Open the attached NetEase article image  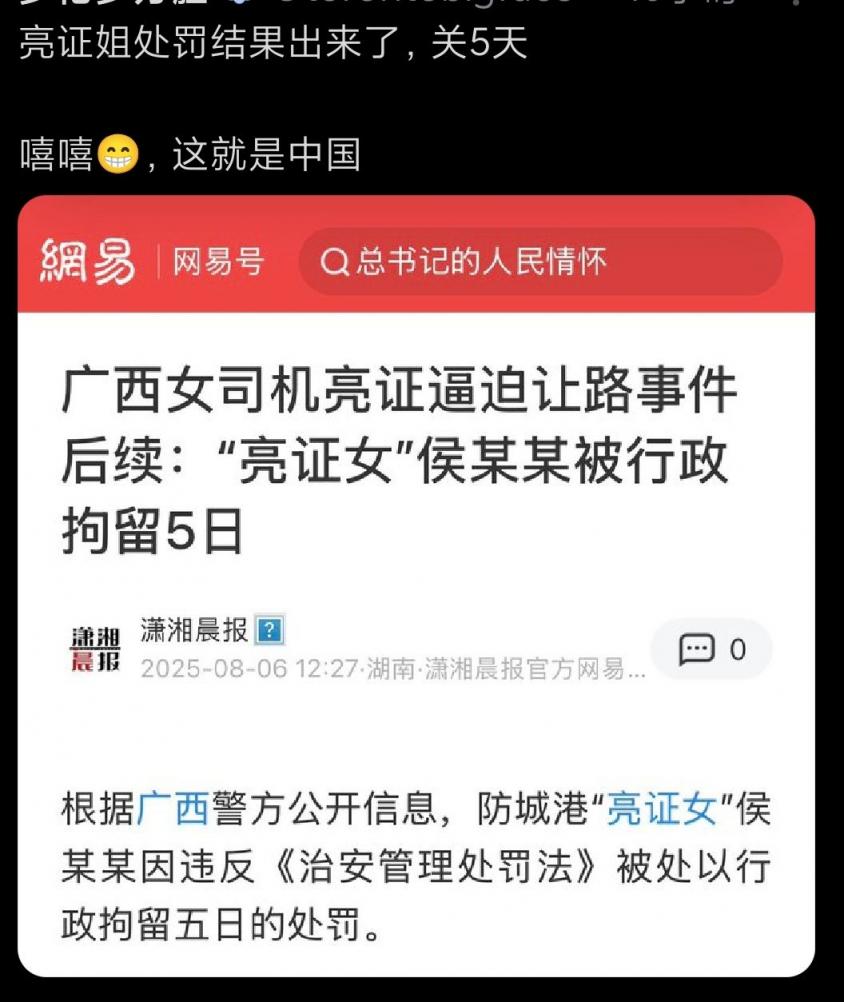click(x=416, y=585)
